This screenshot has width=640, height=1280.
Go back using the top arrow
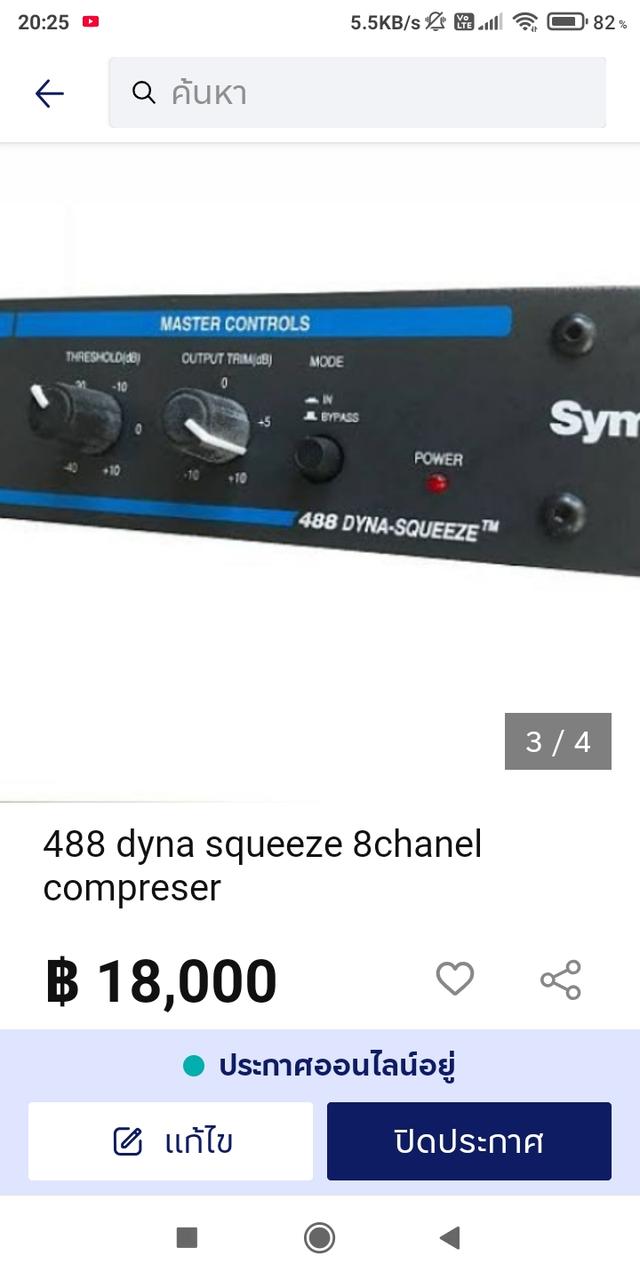(x=49, y=93)
